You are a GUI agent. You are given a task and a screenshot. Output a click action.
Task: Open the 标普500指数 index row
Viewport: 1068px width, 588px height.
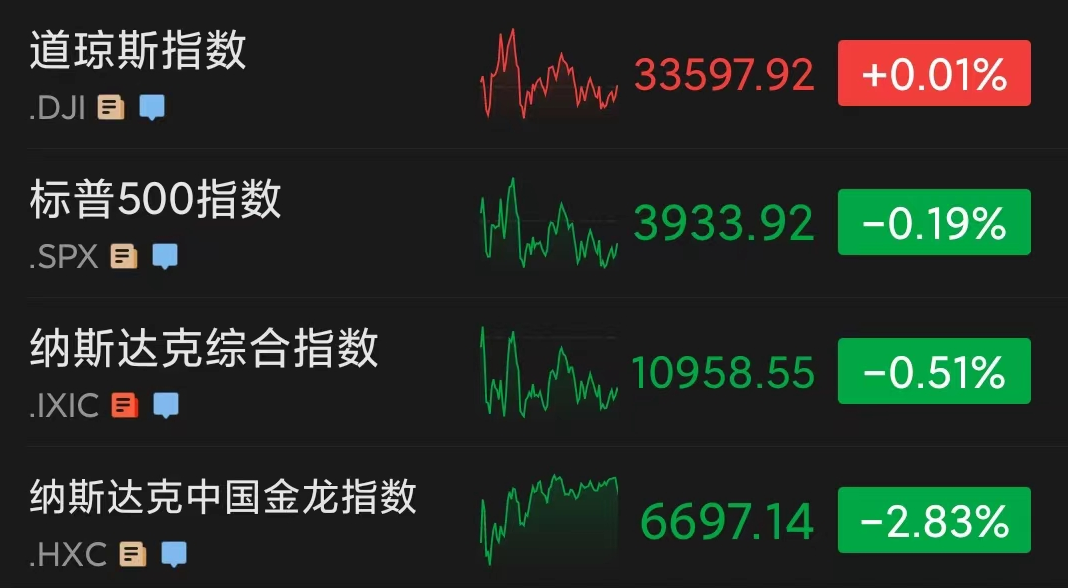[x=156, y=200]
